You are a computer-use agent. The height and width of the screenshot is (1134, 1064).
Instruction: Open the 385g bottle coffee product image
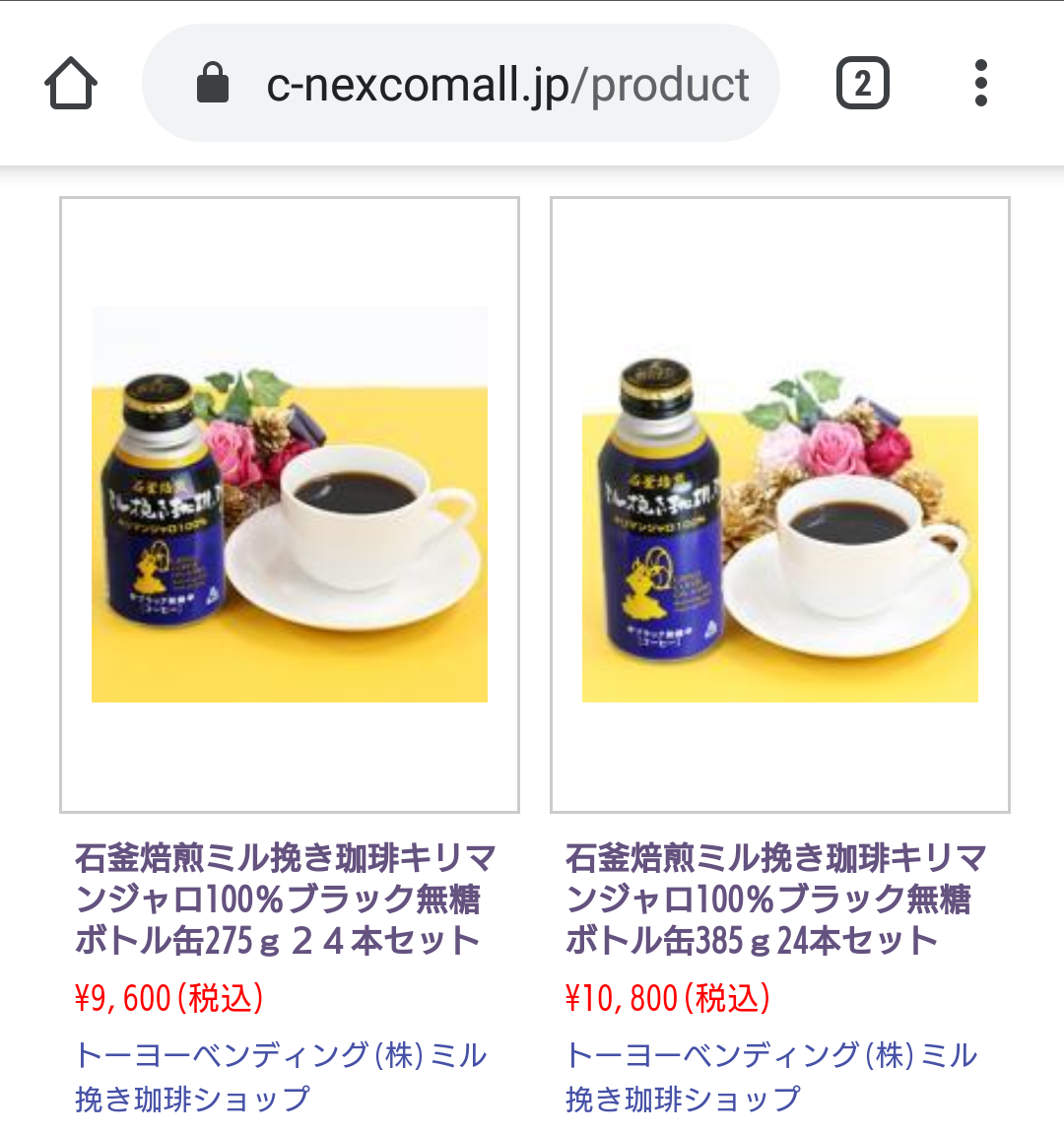click(x=780, y=504)
